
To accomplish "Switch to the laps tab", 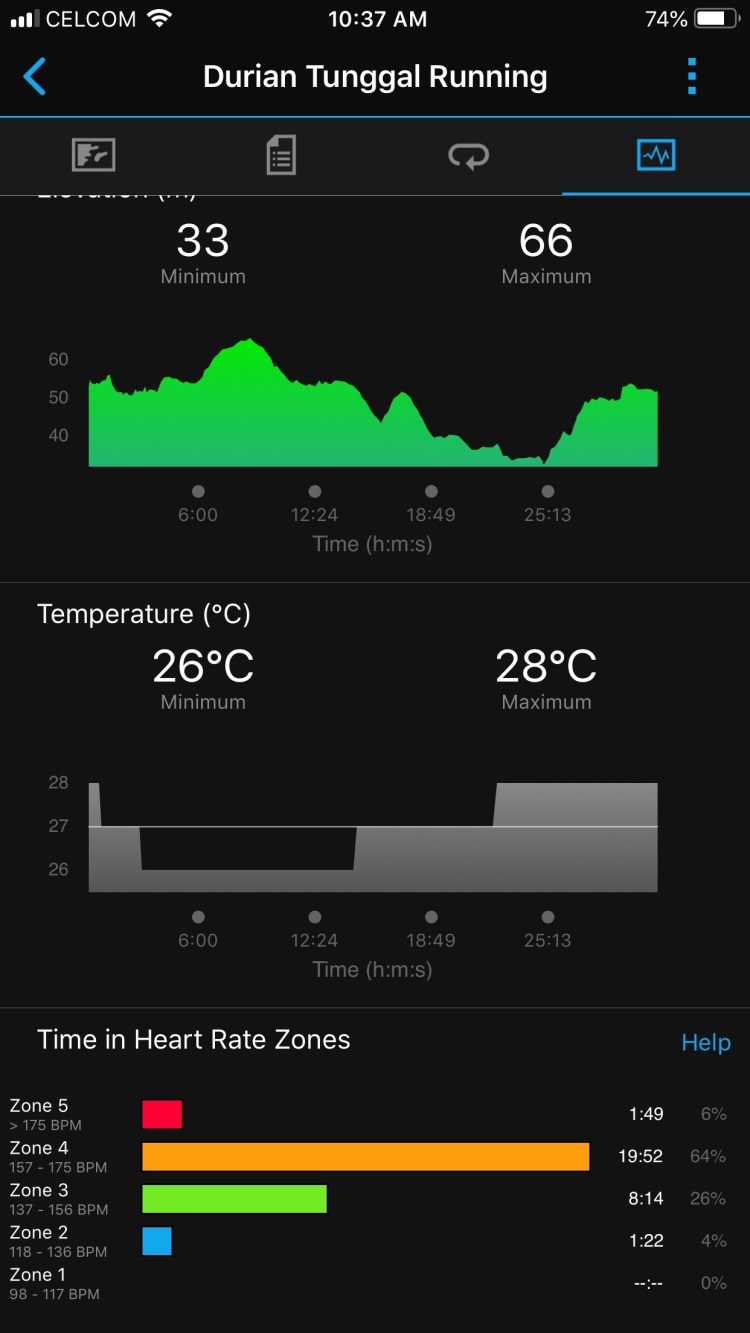I will point(468,156).
